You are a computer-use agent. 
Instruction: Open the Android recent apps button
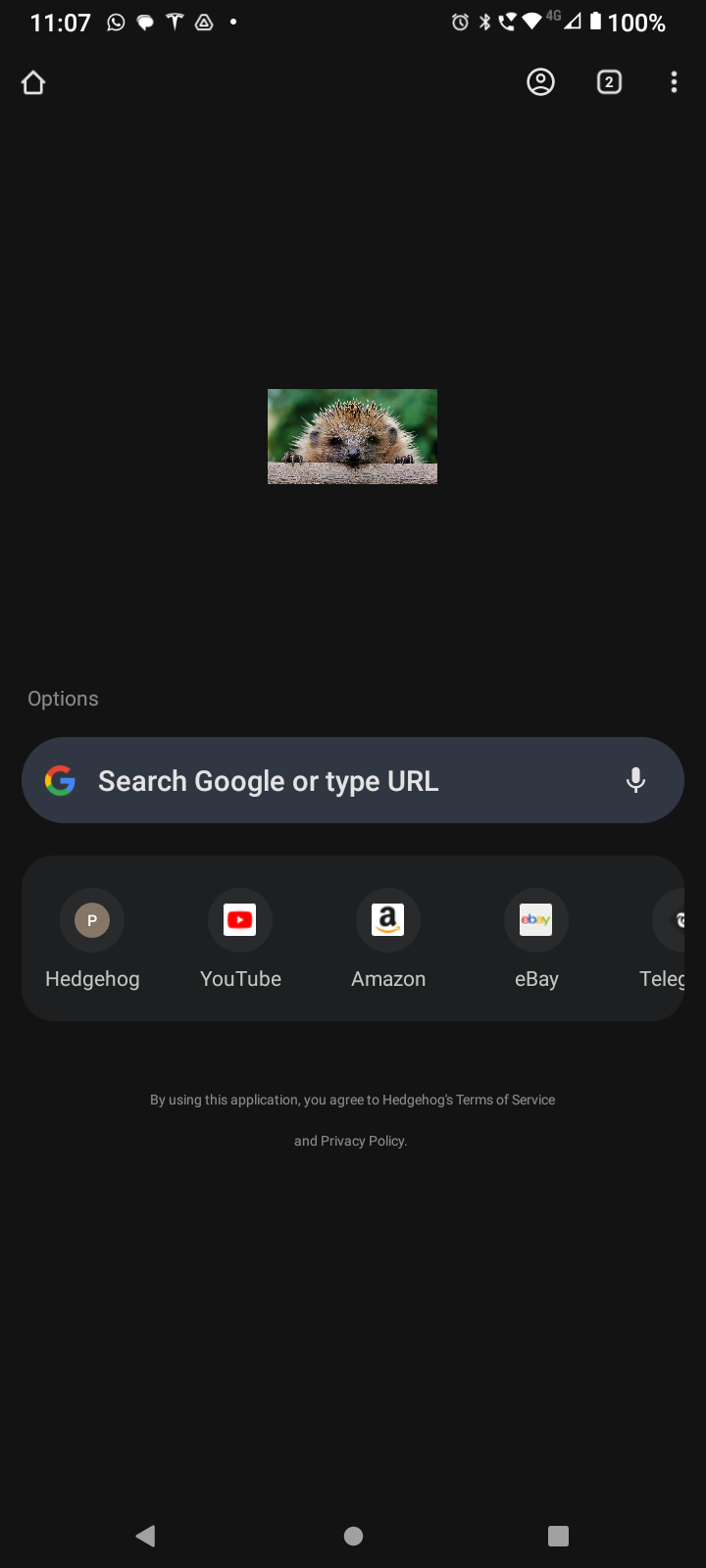coord(558,1535)
